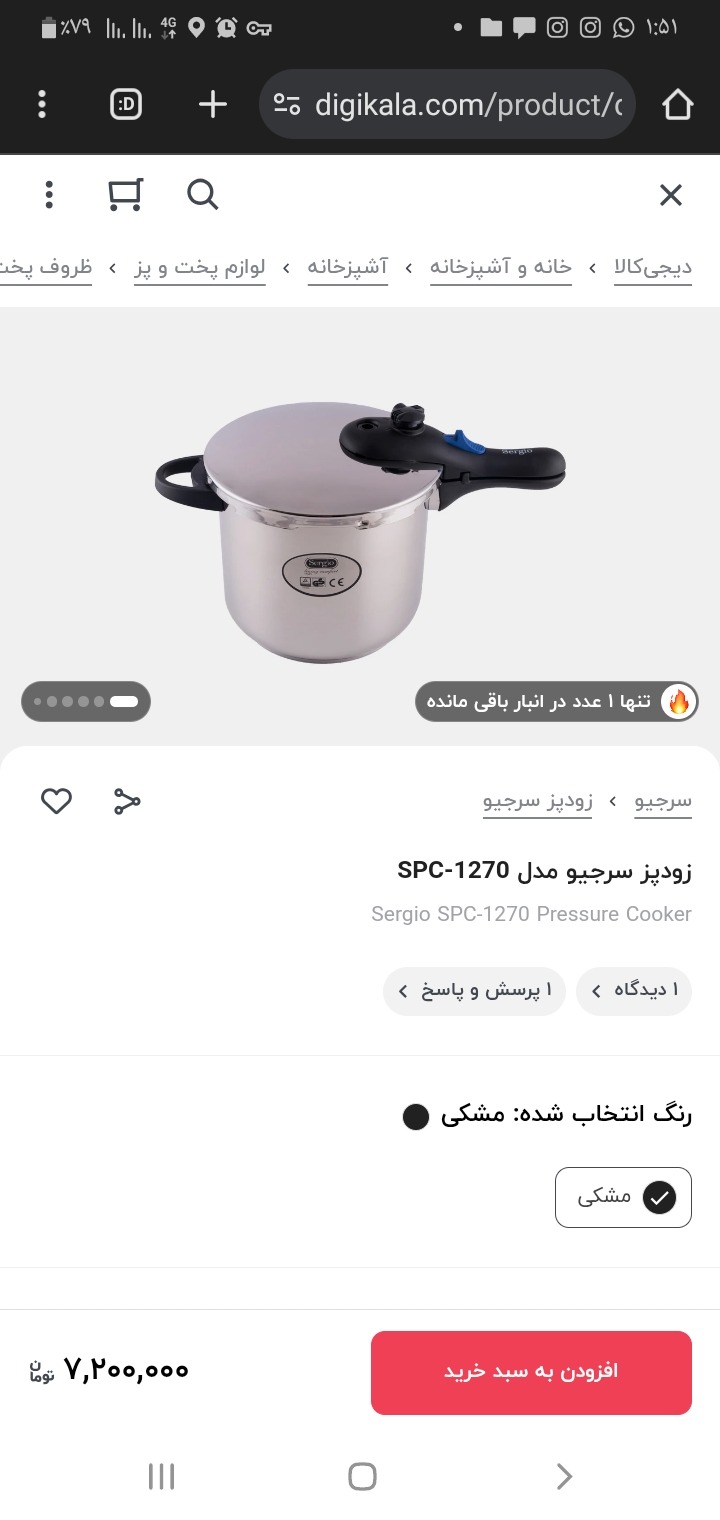Viewport: 720px width, 1520px height.
Task: Open the browser tab switcher
Action: [126, 104]
